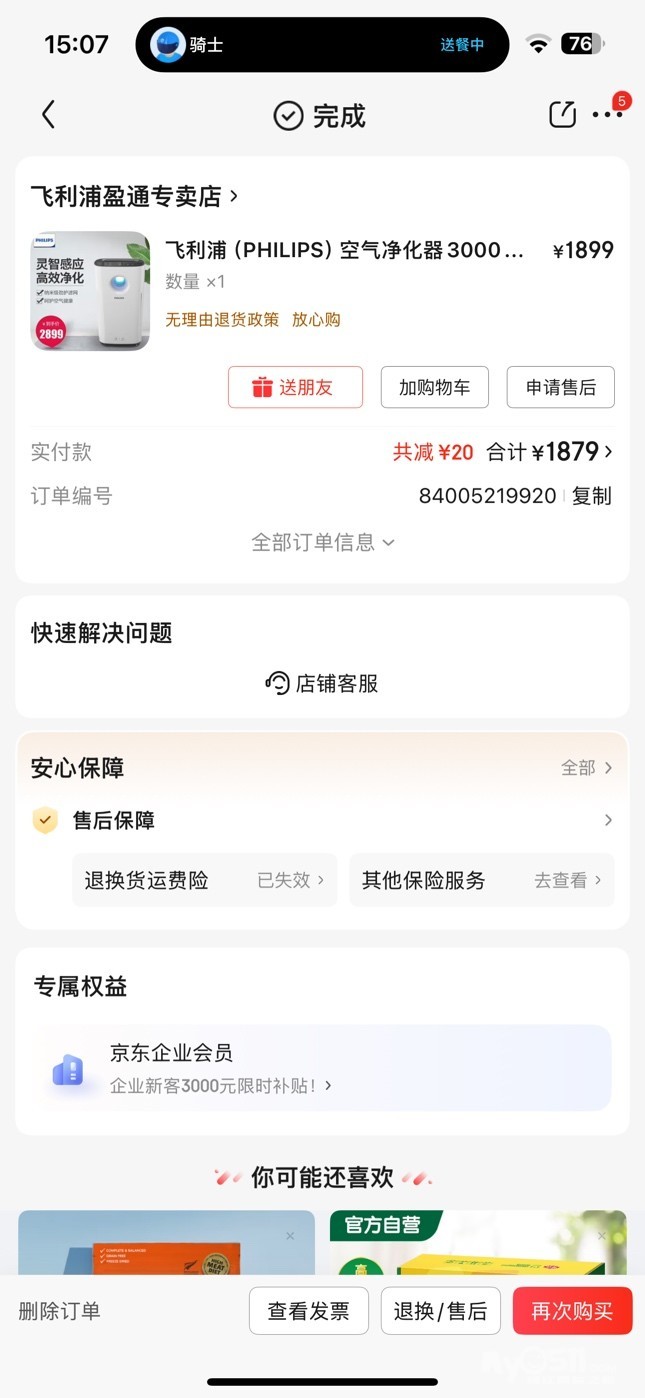The image size is (645, 1398).
Task: Open the 售后保障 row
Action: point(322,821)
